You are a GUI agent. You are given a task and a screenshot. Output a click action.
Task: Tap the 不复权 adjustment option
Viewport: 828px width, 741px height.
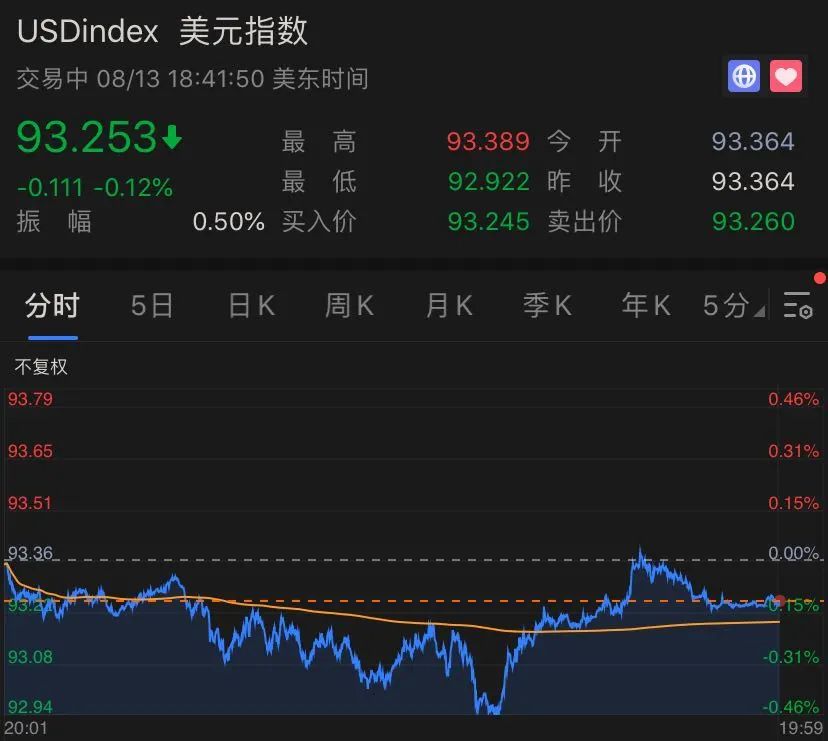(x=41, y=367)
